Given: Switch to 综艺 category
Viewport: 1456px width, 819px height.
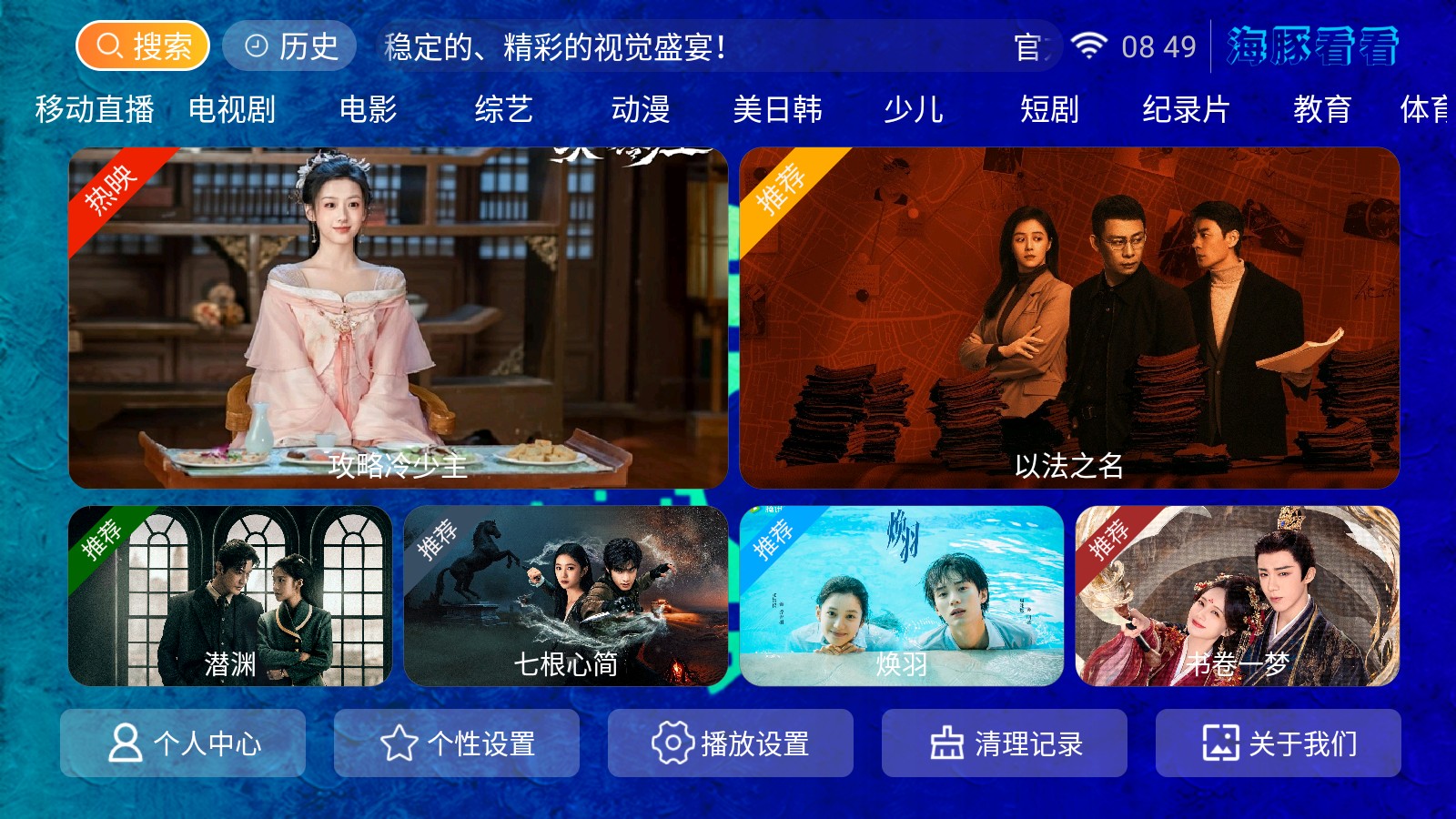Looking at the screenshot, I should click(x=503, y=109).
